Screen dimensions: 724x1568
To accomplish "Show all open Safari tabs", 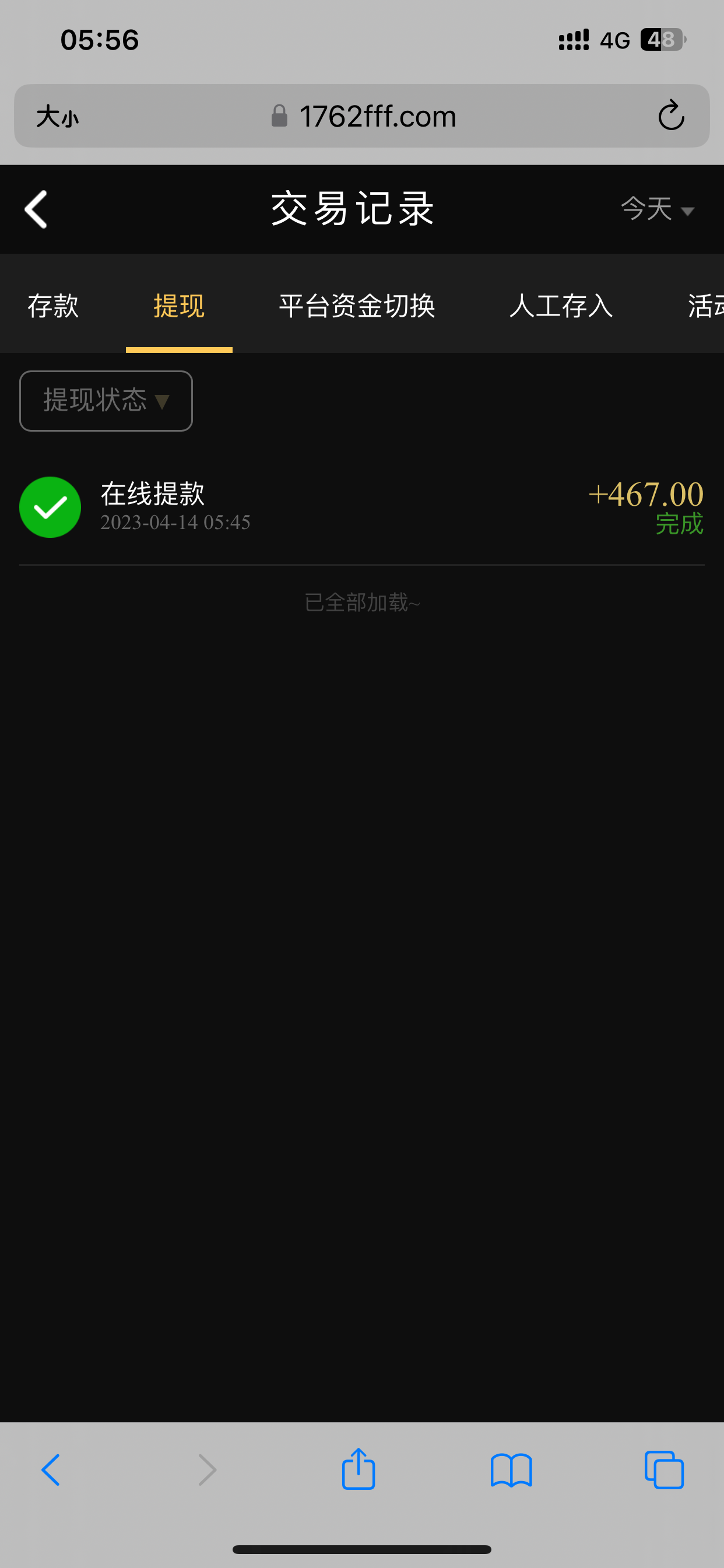I will click(664, 1469).
